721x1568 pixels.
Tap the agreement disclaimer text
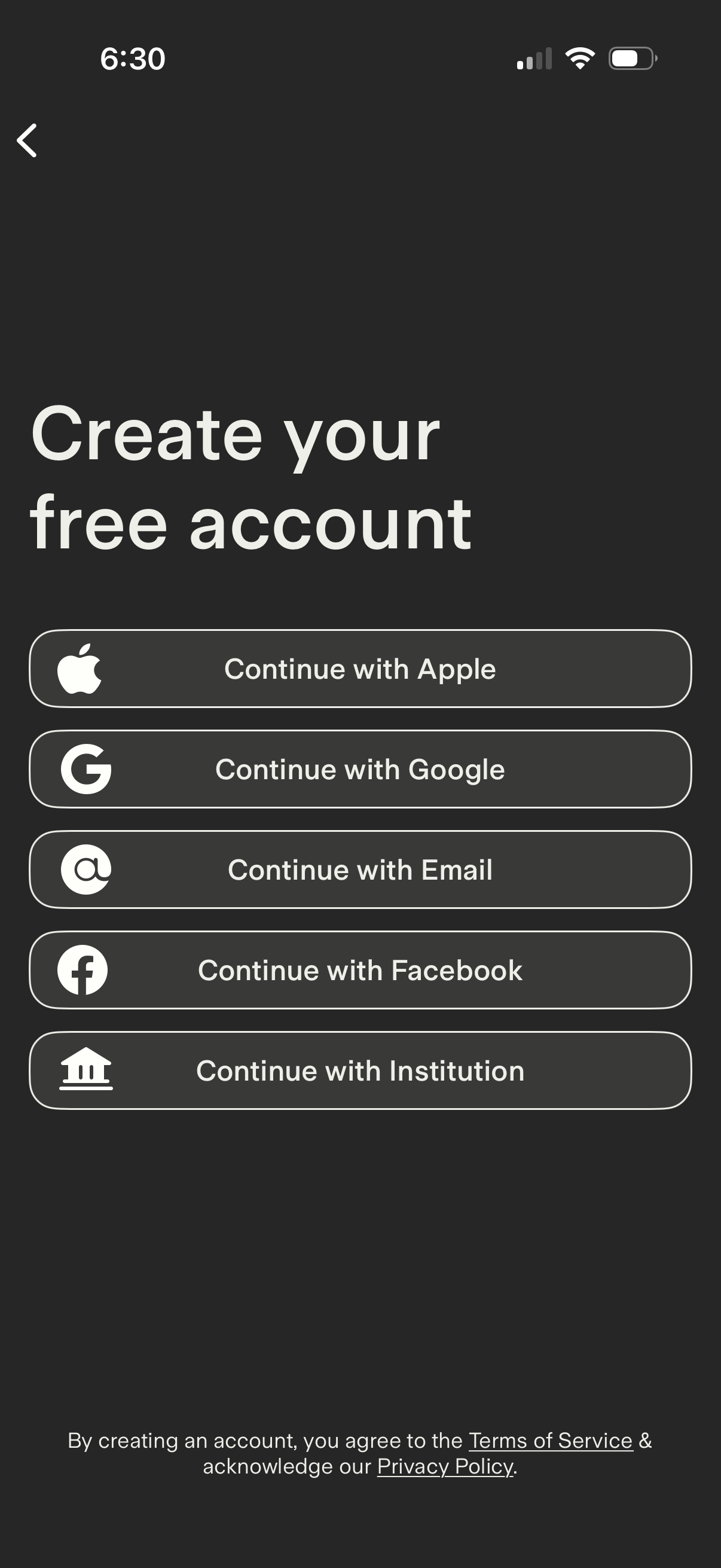click(360, 1453)
